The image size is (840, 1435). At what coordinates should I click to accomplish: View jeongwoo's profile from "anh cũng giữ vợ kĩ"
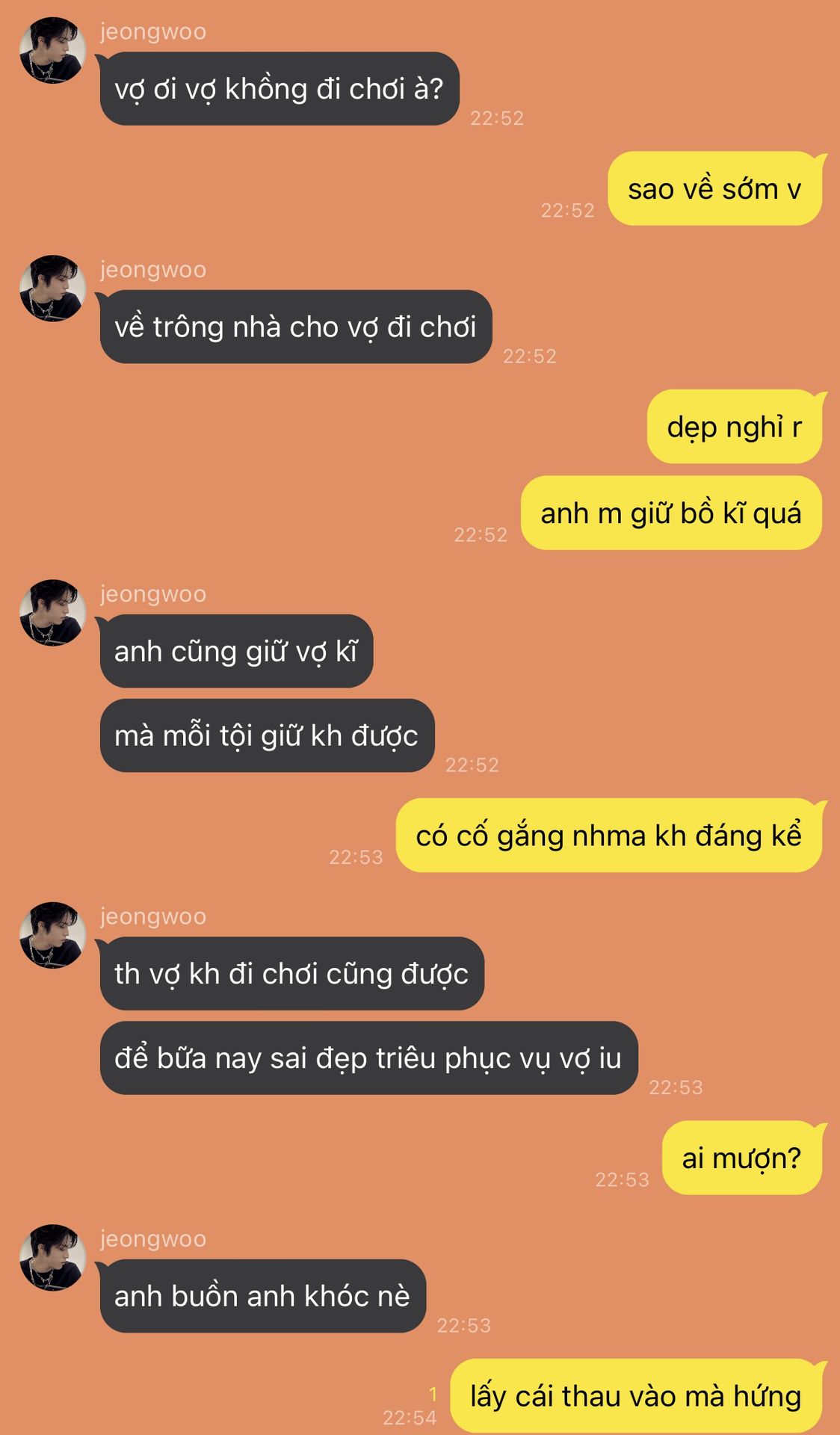(x=52, y=613)
